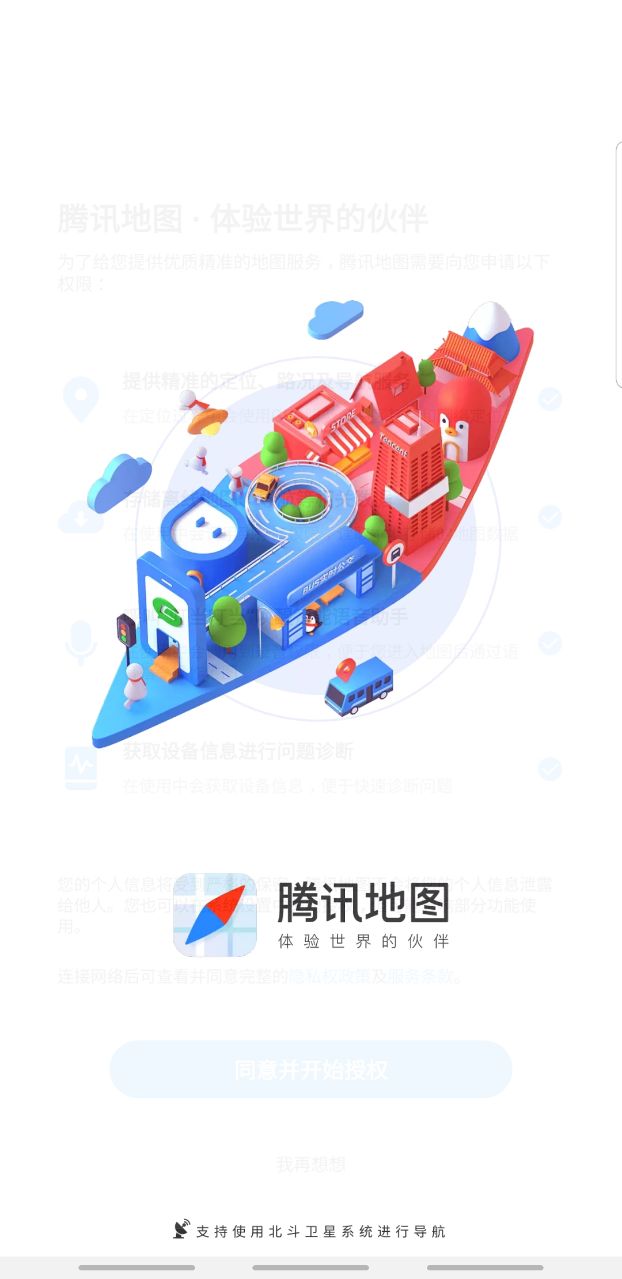This screenshot has width=622, height=1279.
Task: Toggle the voice assistant permission checkmark
Action: 549,642
